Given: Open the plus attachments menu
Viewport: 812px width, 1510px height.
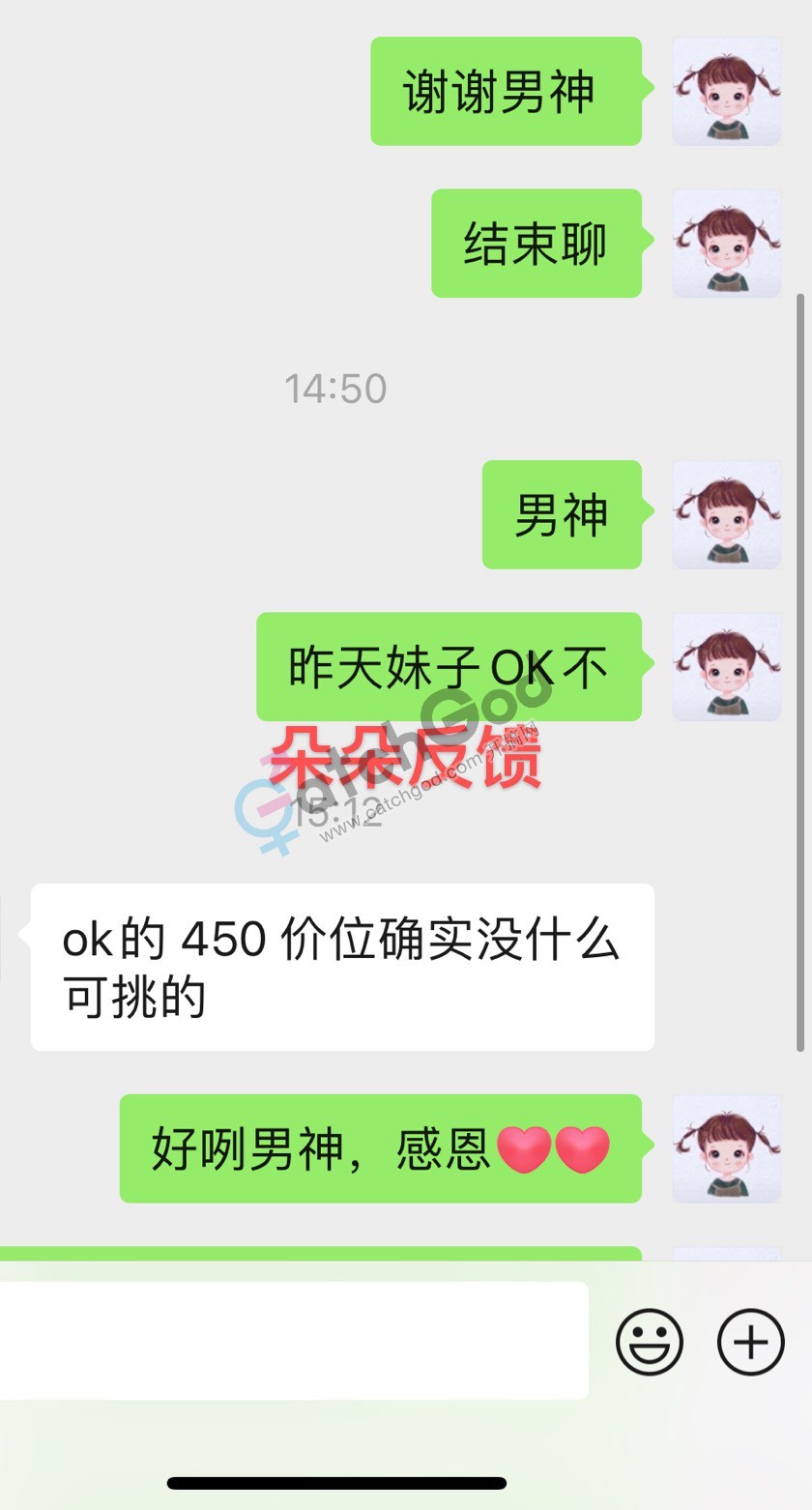Looking at the screenshot, I should [750, 1342].
